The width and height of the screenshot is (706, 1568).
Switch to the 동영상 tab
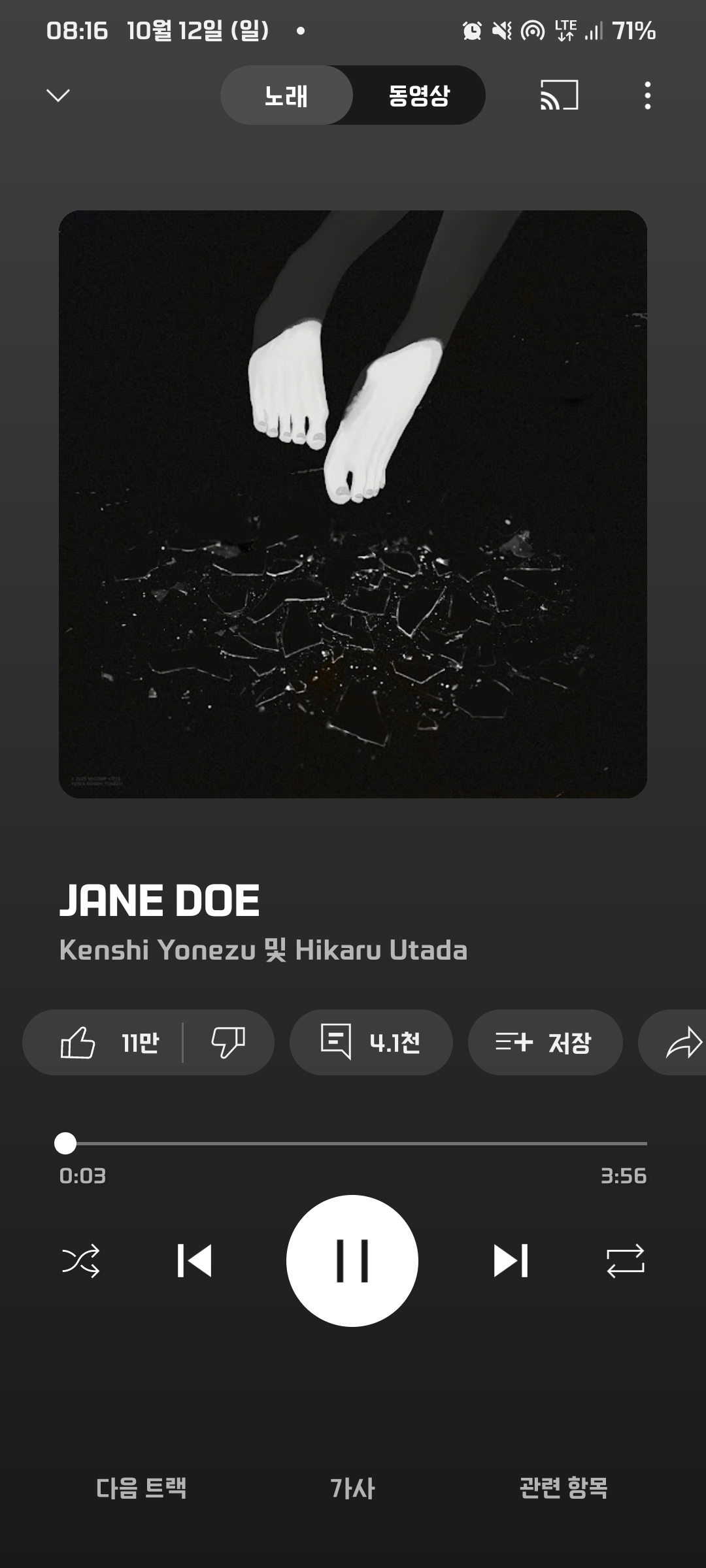click(x=419, y=95)
